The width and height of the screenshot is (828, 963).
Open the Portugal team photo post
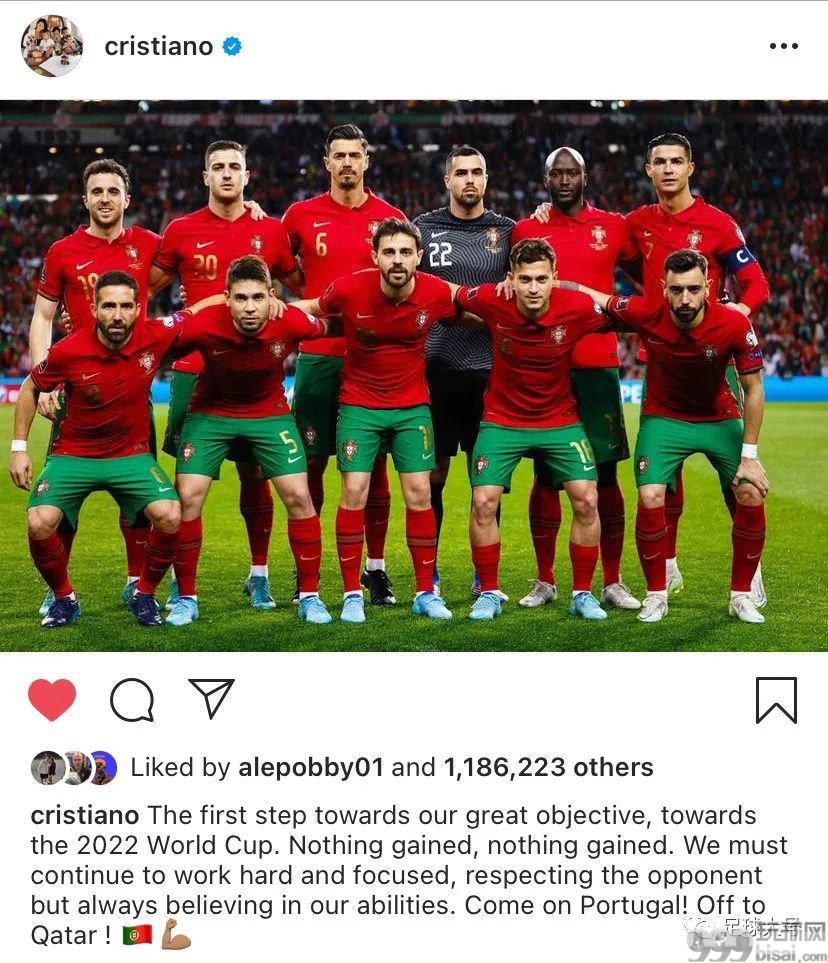pos(414,375)
